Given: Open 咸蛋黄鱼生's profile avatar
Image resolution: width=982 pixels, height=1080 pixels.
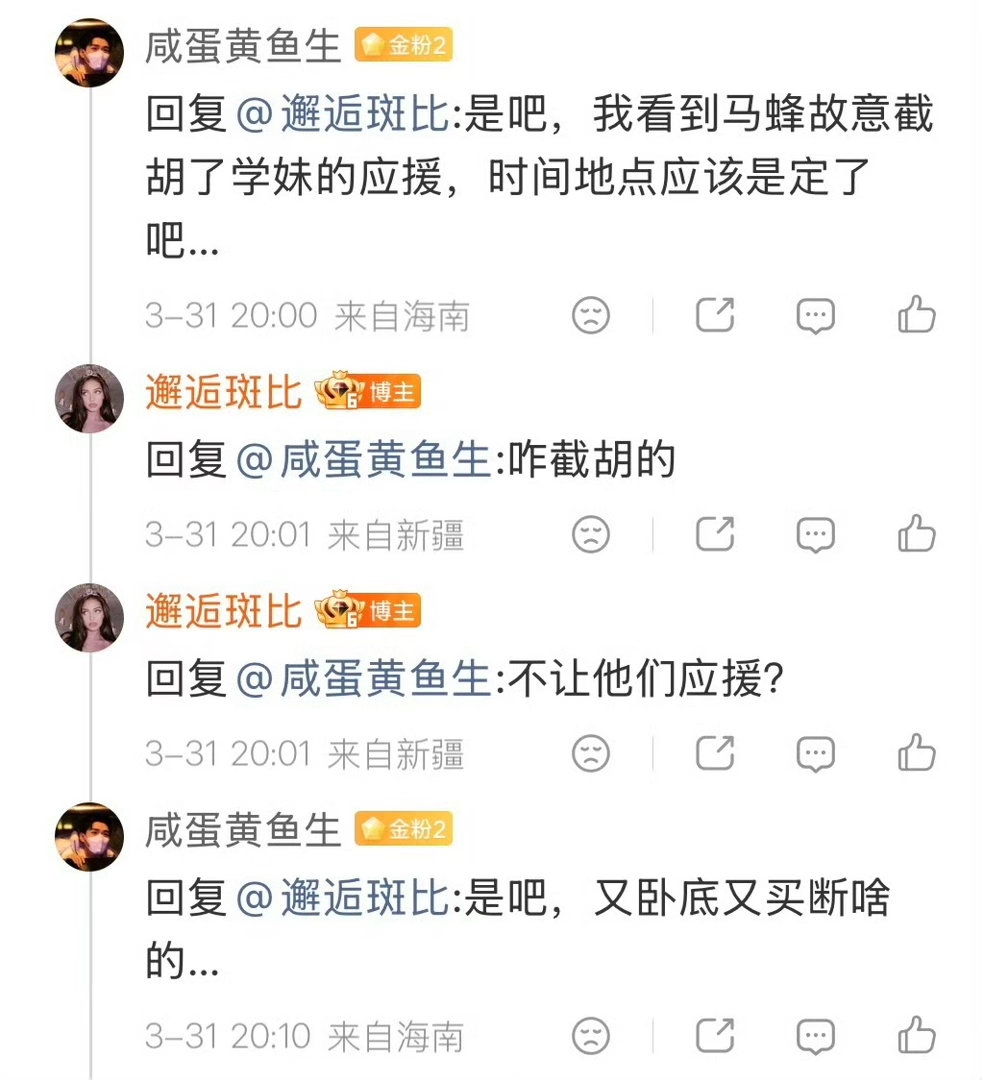Looking at the screenshot, I should coord(89,52).
